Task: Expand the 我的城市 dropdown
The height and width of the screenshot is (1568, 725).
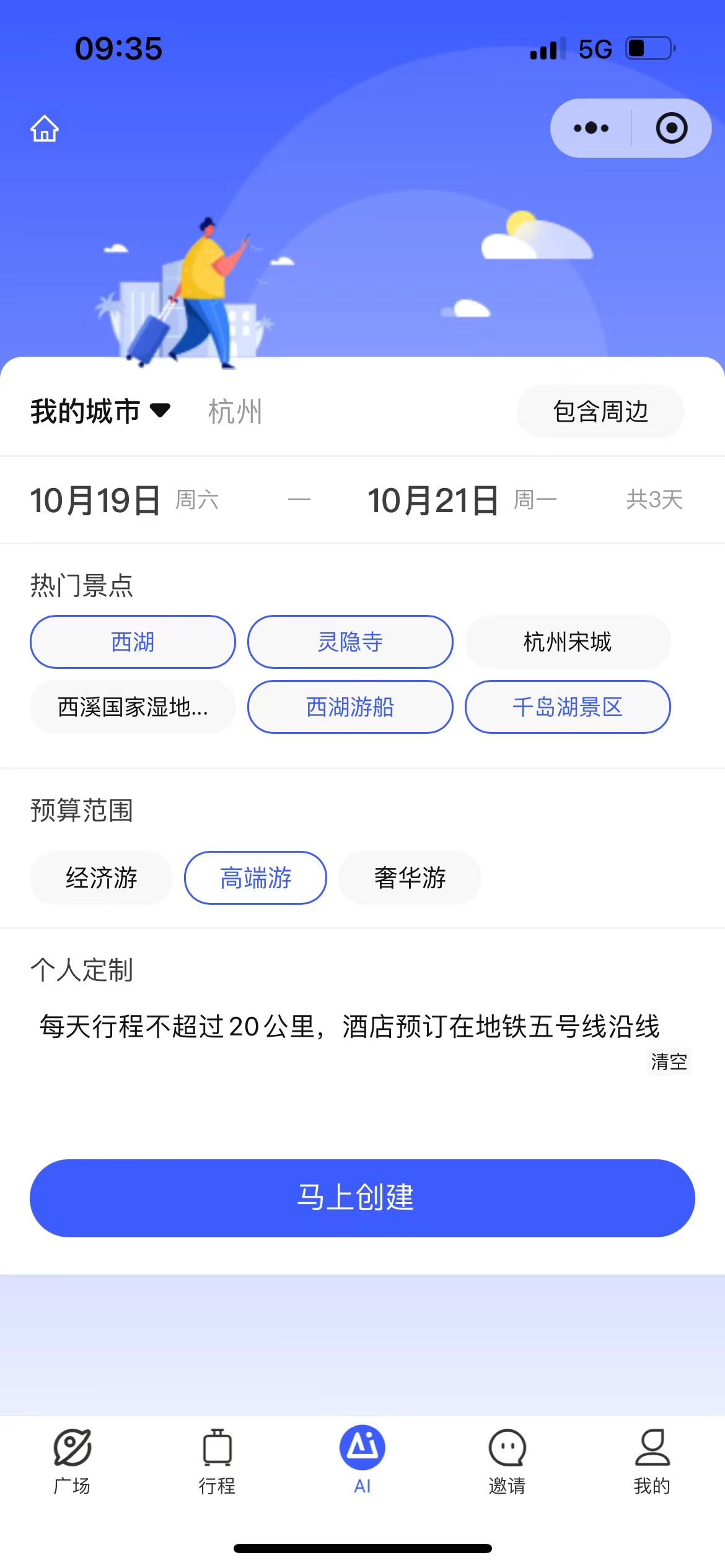Action: [100, 411]
